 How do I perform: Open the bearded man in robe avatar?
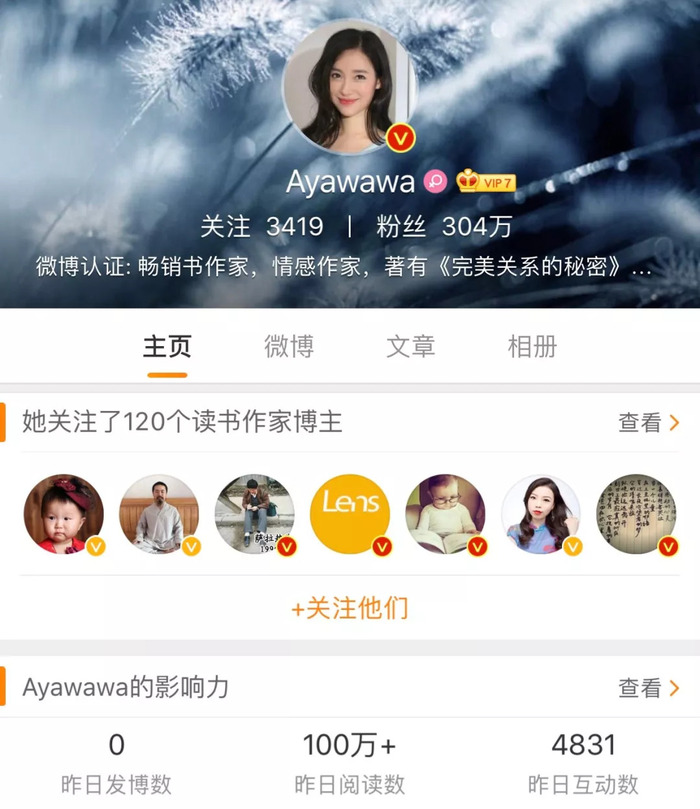(159, 514)
